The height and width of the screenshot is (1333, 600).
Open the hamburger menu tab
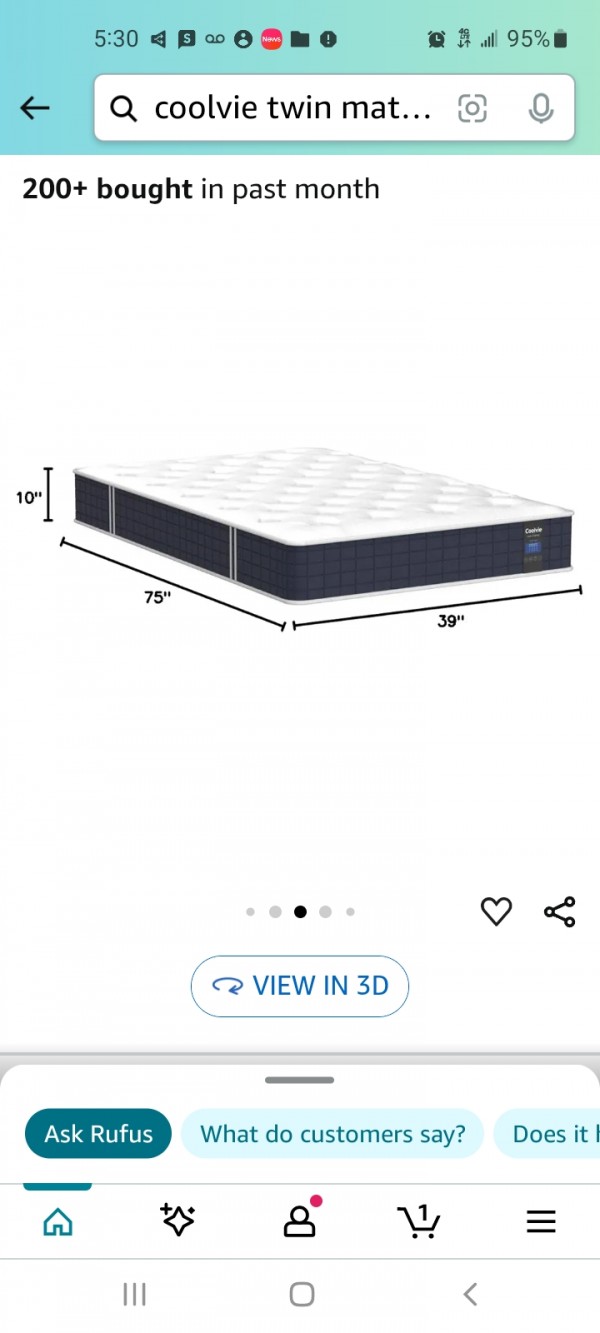(x=541, y=1221)
